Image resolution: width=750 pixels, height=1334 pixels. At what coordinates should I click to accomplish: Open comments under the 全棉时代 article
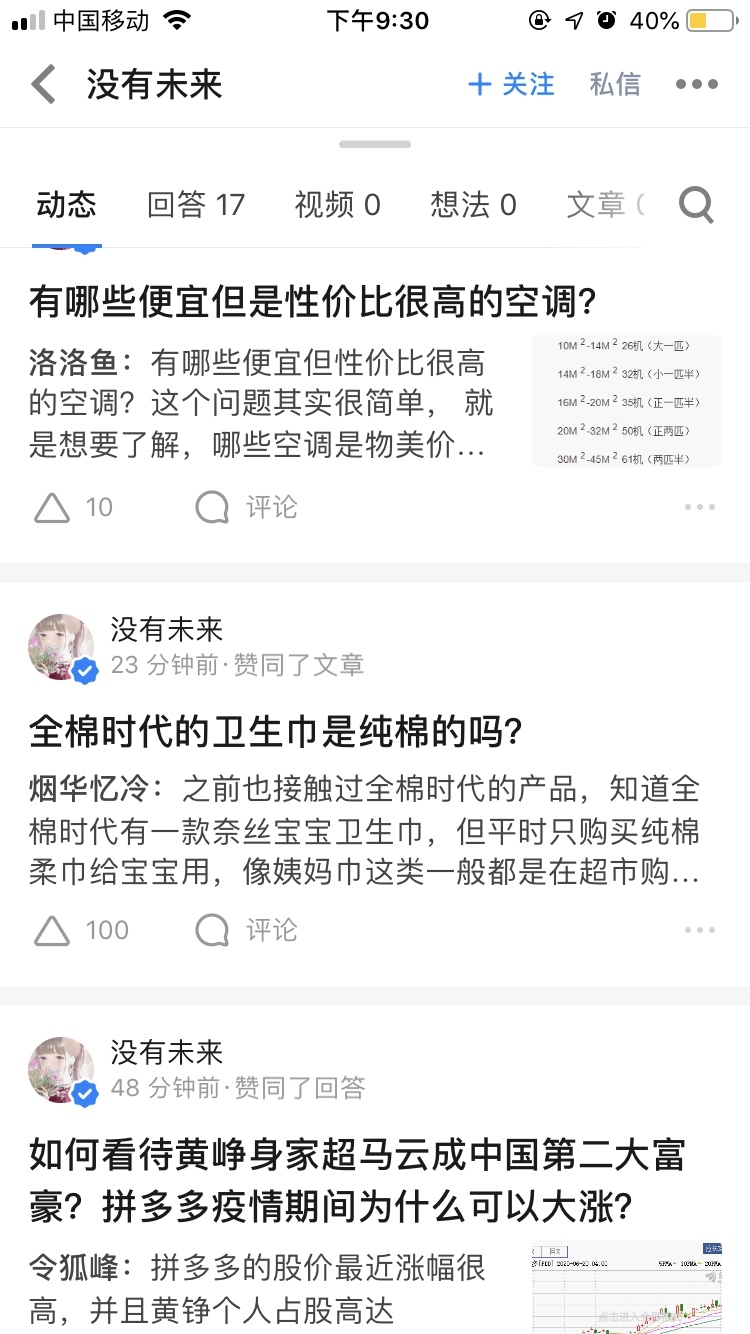(x=239, y=930)
